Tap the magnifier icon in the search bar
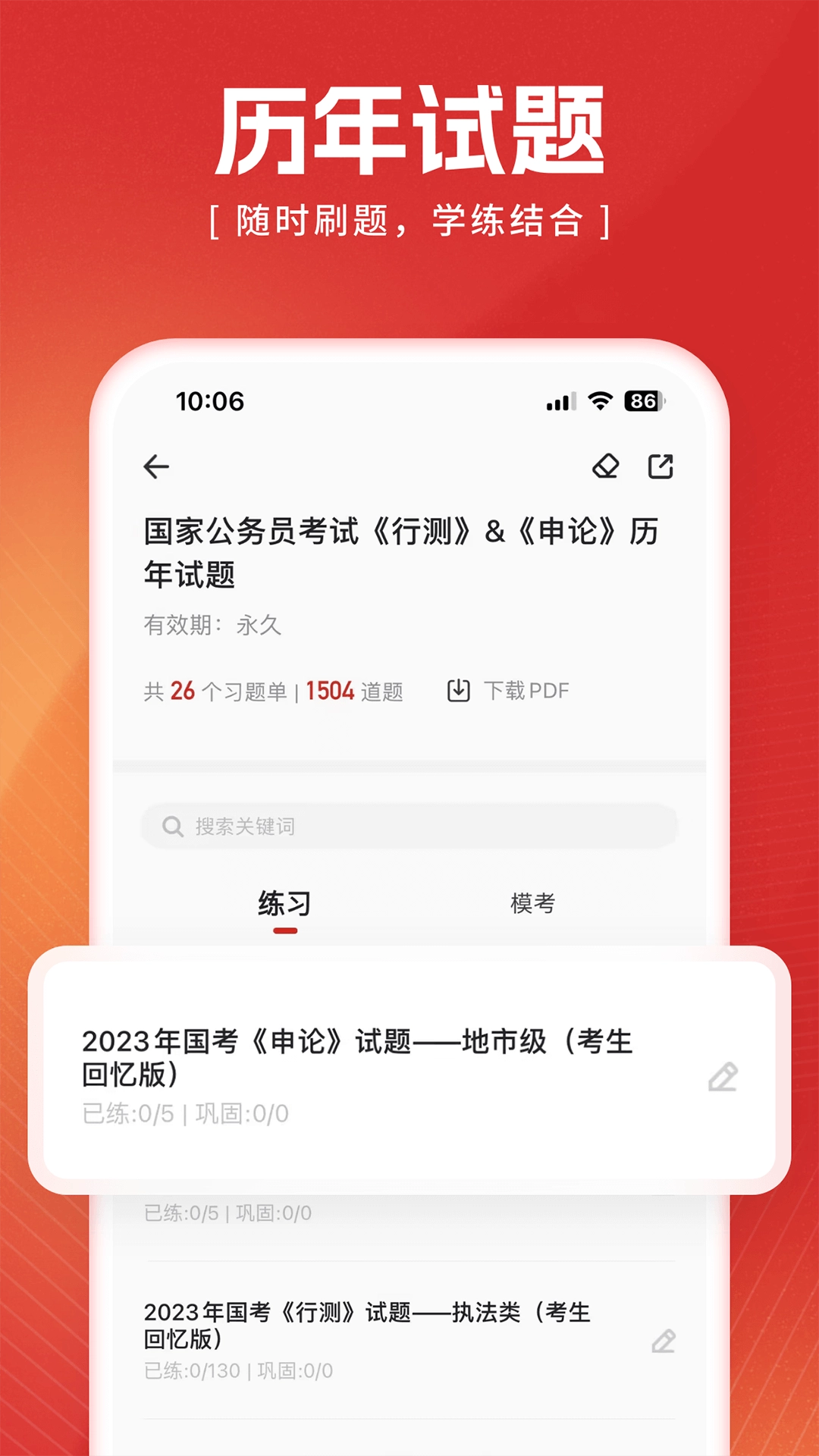The width and height of the screenshot is (819, 1456). tap(173, 827)
